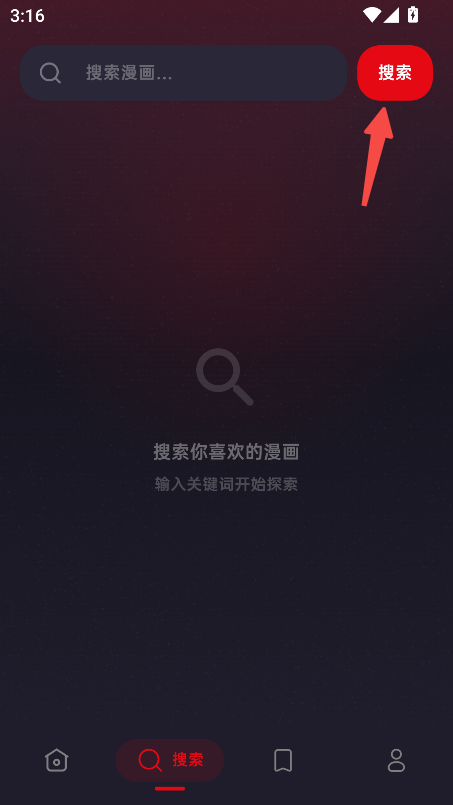This screenshot has width=453, height=805.
Task: Select the 搜索 tab in bottom navigation
Action: pyautogui.click(x=170, y=760)
